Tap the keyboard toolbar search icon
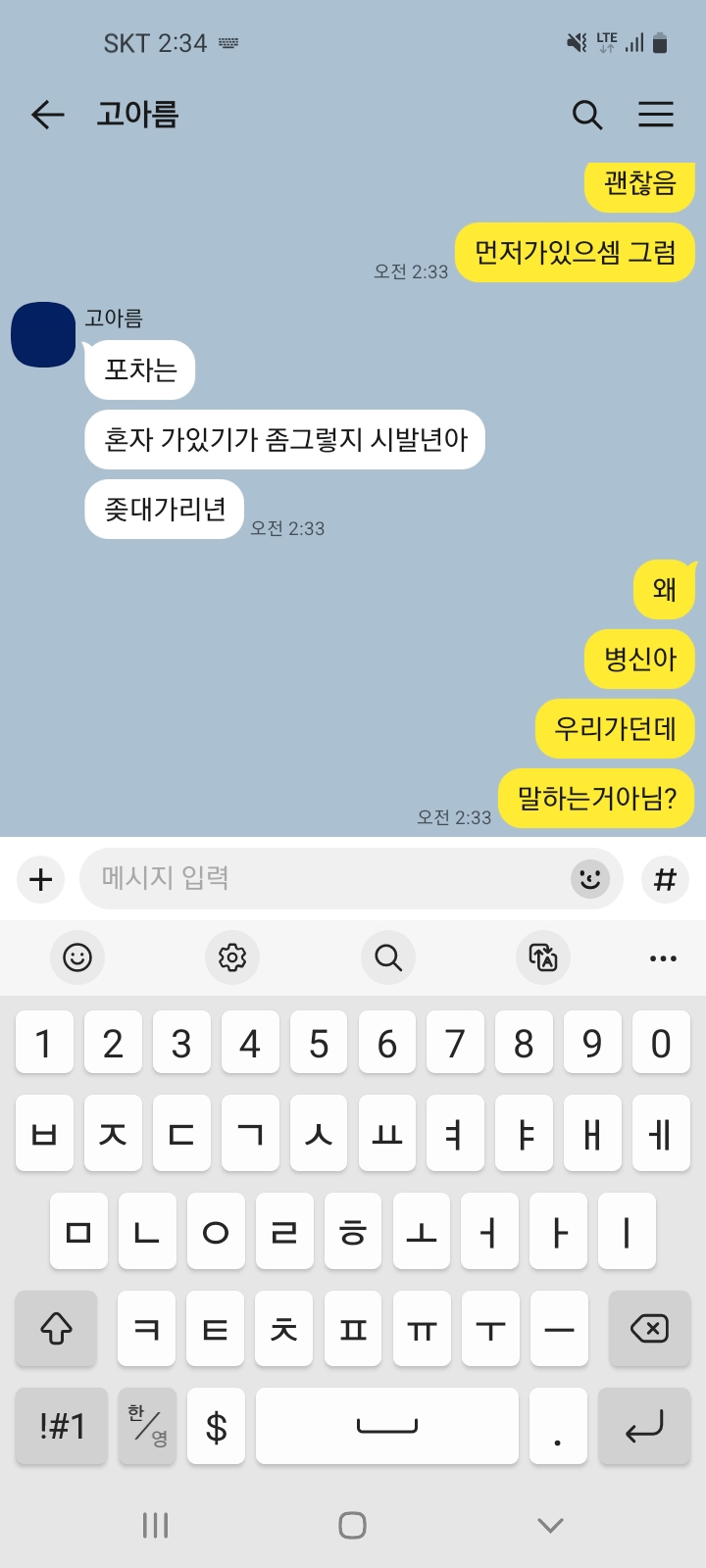 388,957
